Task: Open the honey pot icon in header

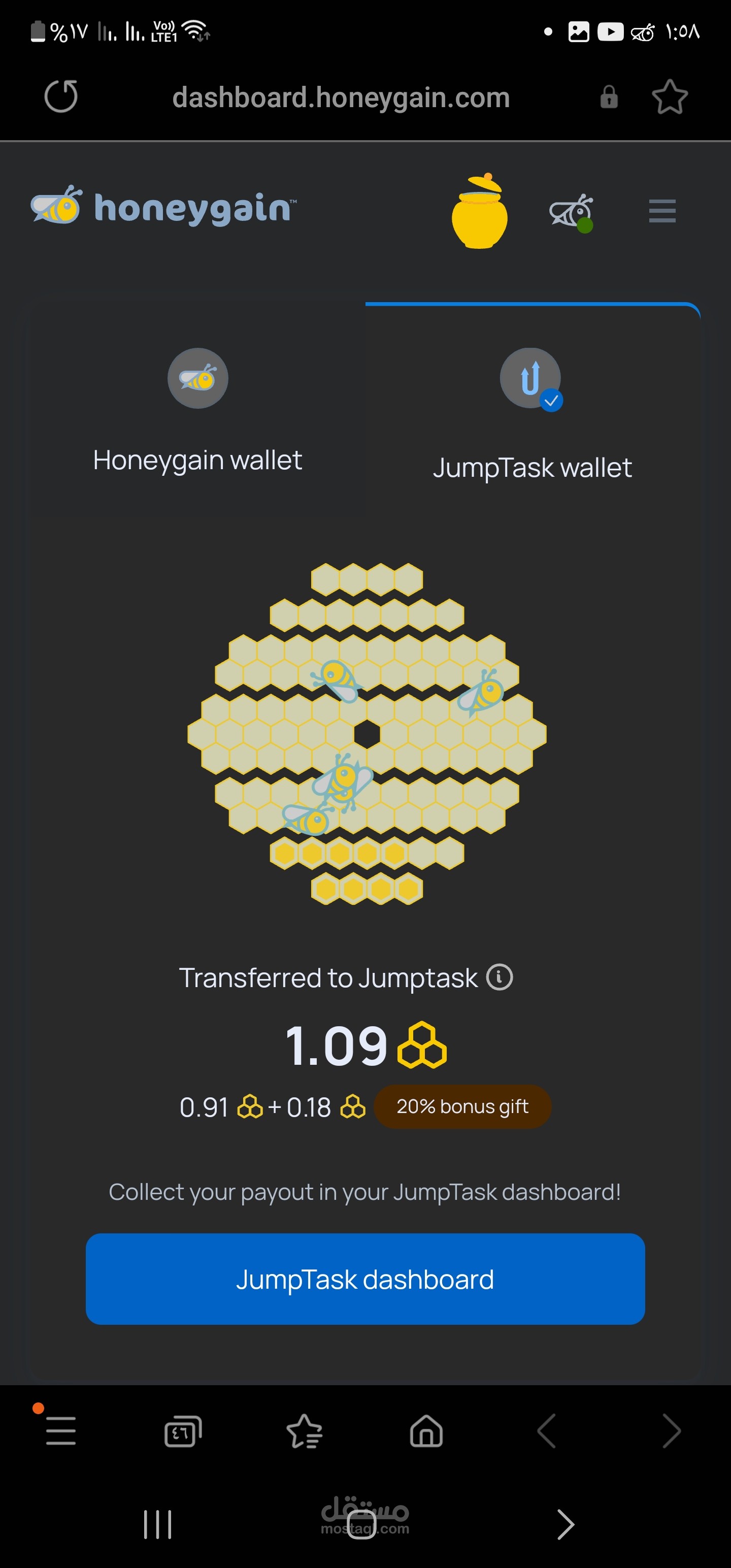Action: tap(480, 211)
